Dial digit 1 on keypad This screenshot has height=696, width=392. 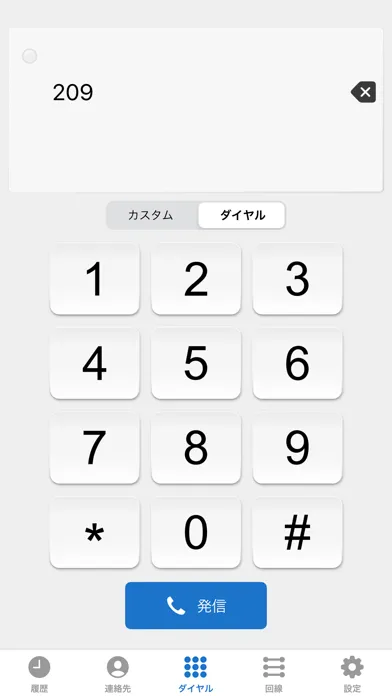point(95,279)
